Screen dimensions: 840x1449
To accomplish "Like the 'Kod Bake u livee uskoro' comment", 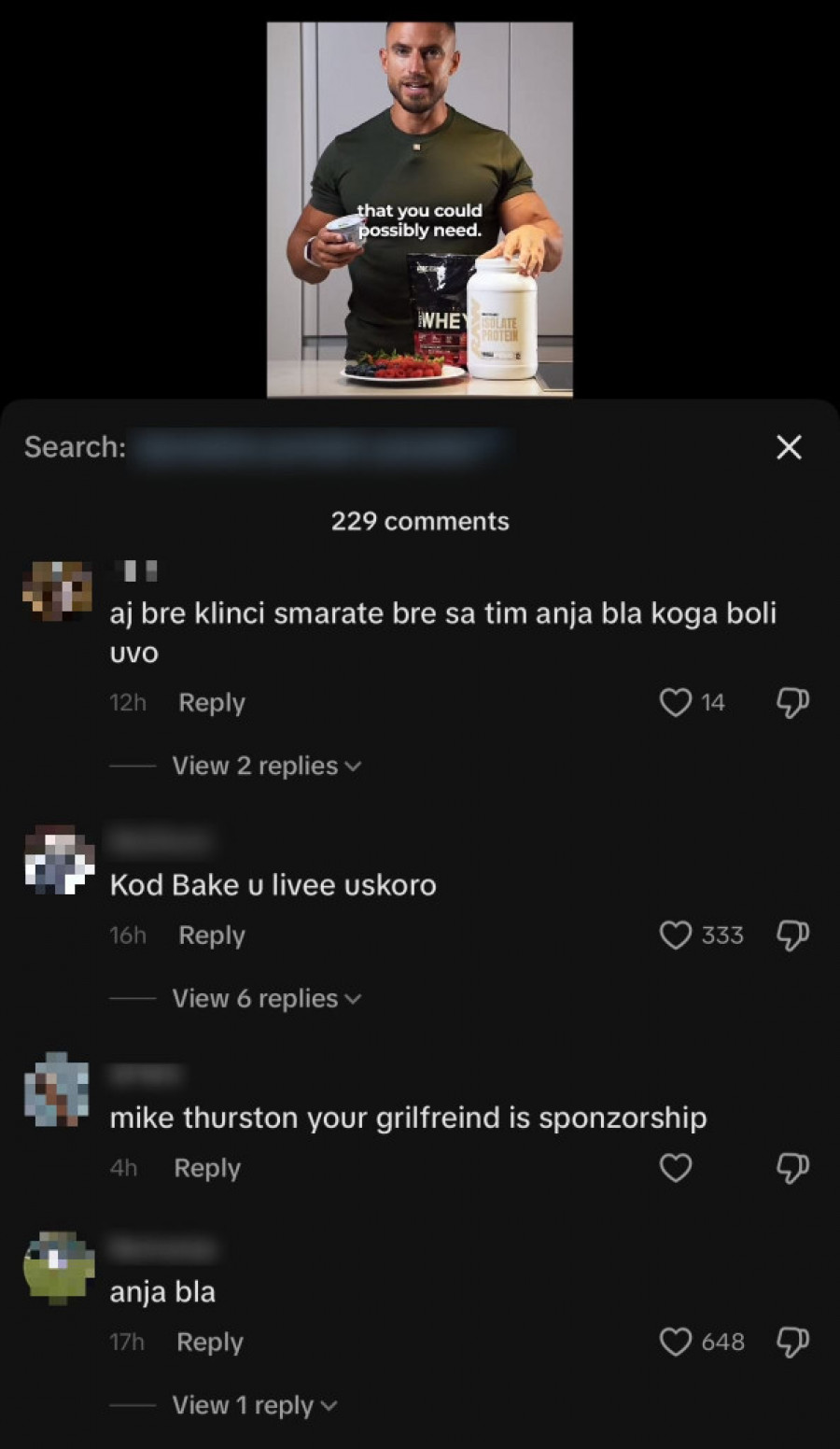I will pos(676,935).
